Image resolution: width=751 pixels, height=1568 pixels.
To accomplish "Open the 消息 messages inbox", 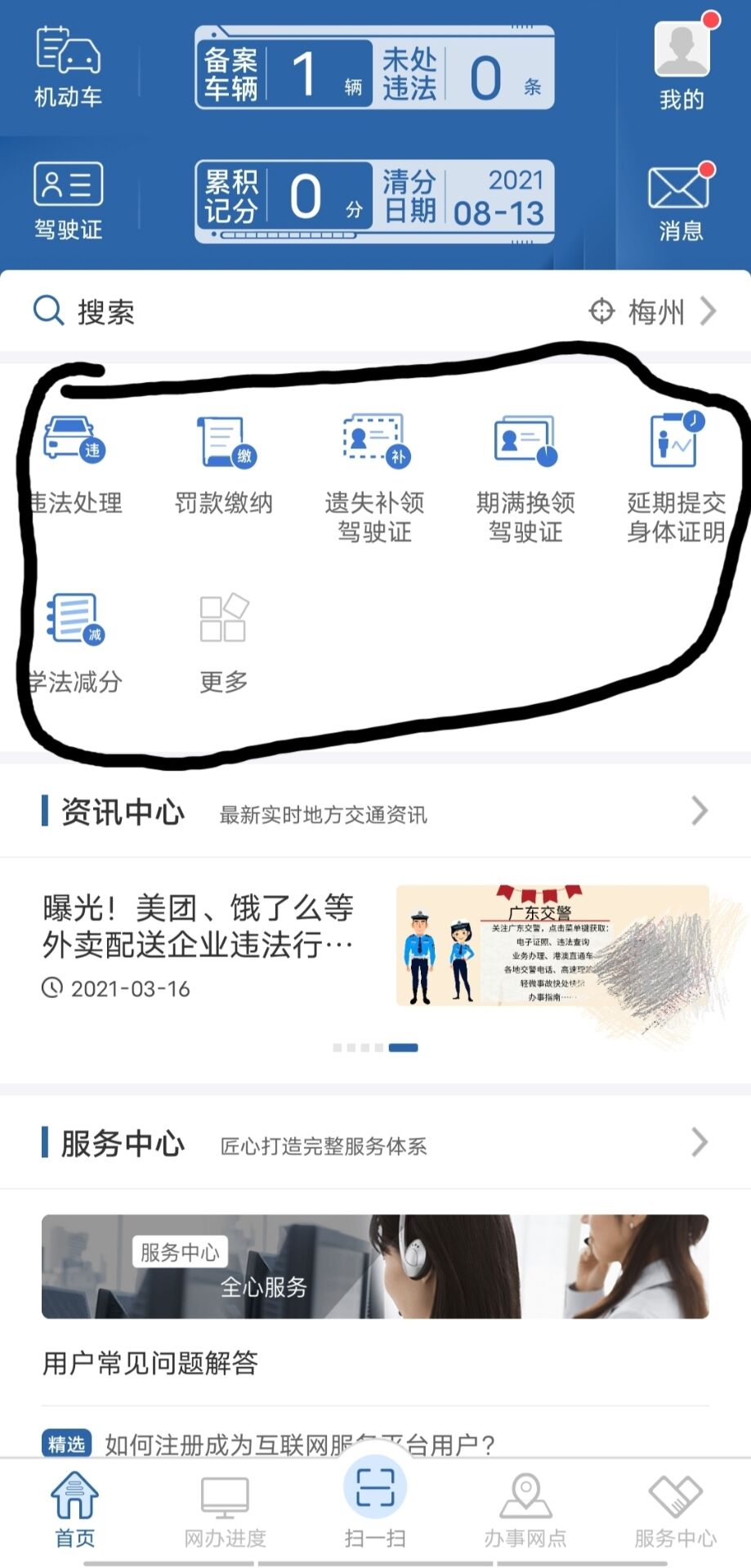I will 681,196.
